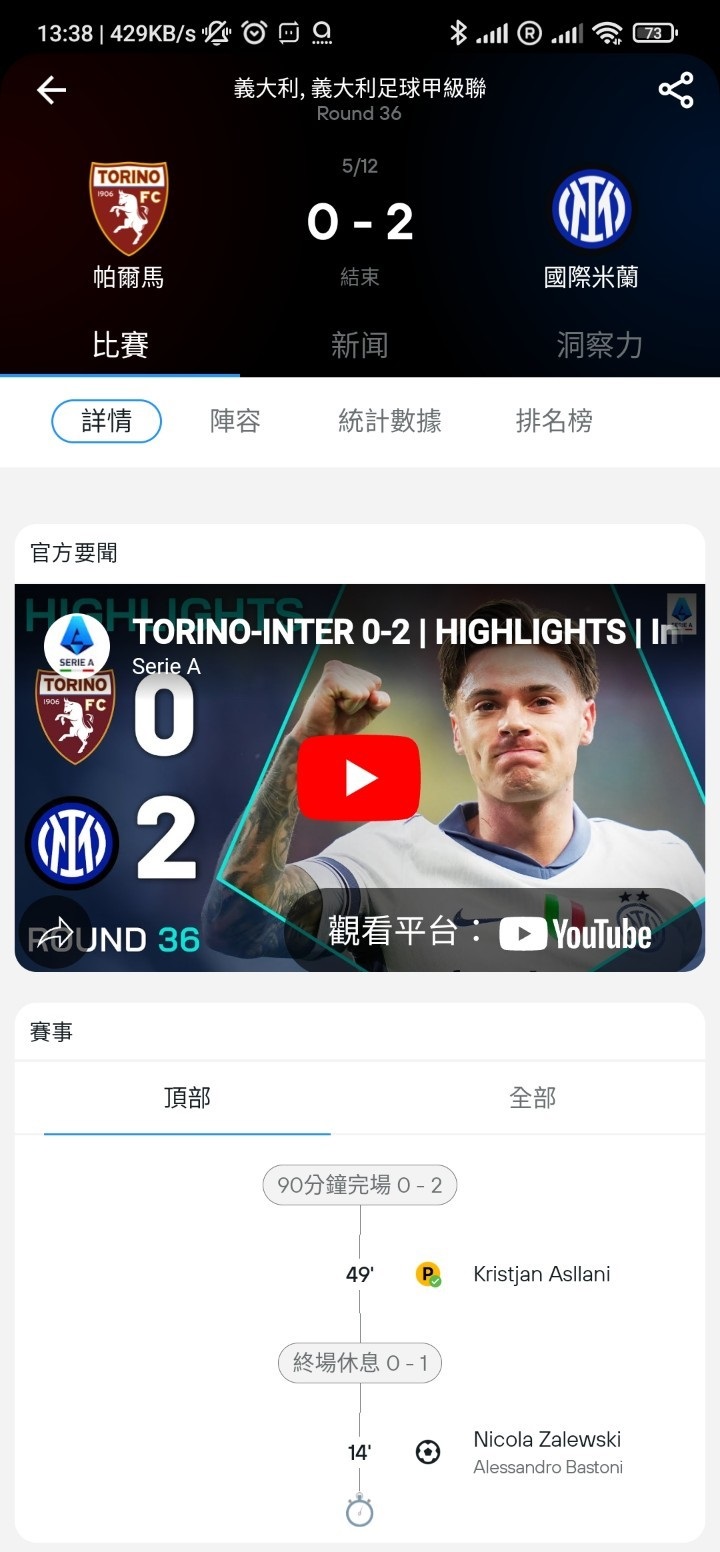This screenshot has height=1552, width=720.
Task: Open 統計數據 for the match
Action: [390, 421]
